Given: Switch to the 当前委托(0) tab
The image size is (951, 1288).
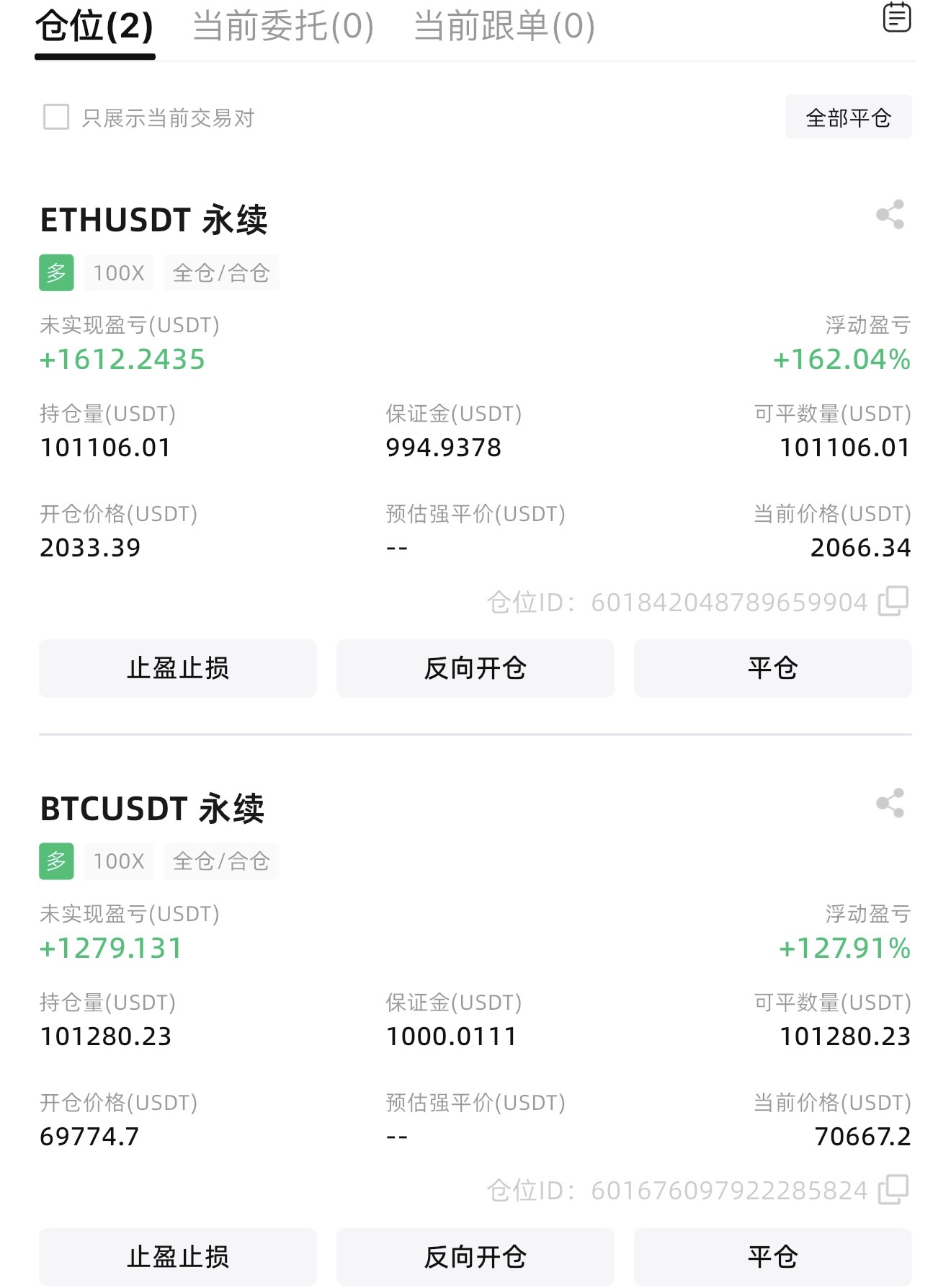Looking at the screenshot, I should pyautogui.click(x=283, y=27).
